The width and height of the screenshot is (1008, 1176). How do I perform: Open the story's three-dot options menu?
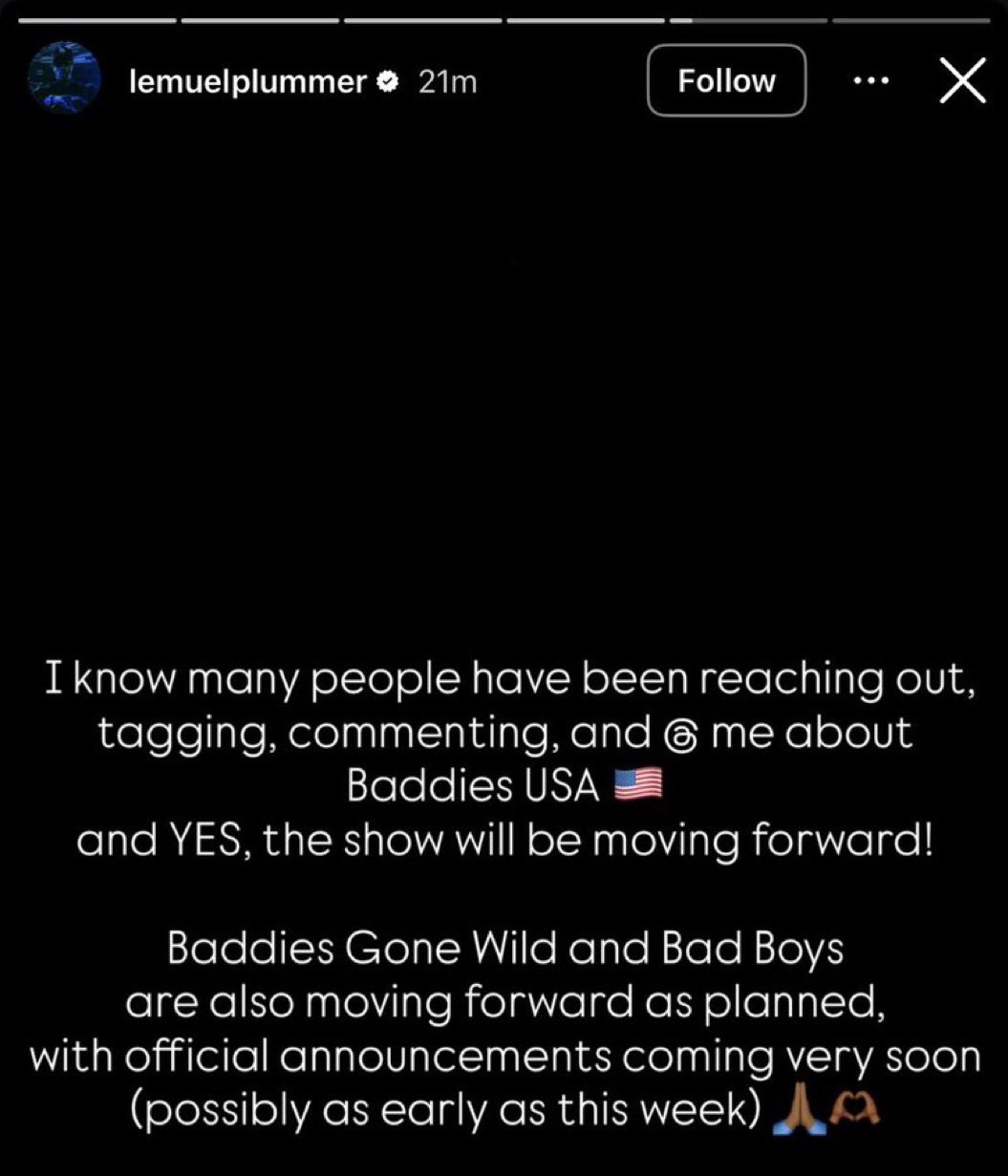pyautogui.click(x=869, y=82)
